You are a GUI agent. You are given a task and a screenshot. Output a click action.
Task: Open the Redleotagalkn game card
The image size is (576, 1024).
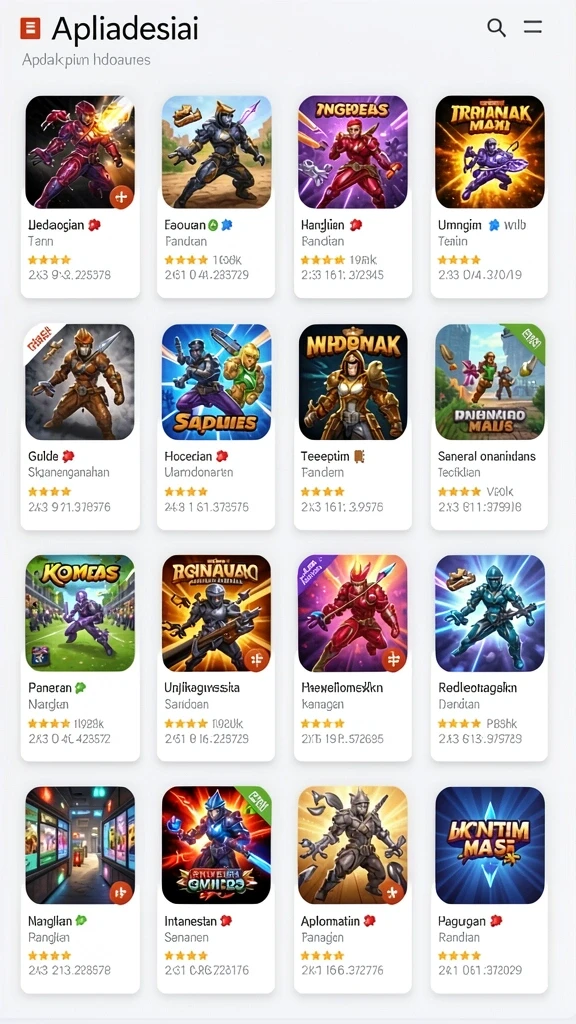(489, 656)
